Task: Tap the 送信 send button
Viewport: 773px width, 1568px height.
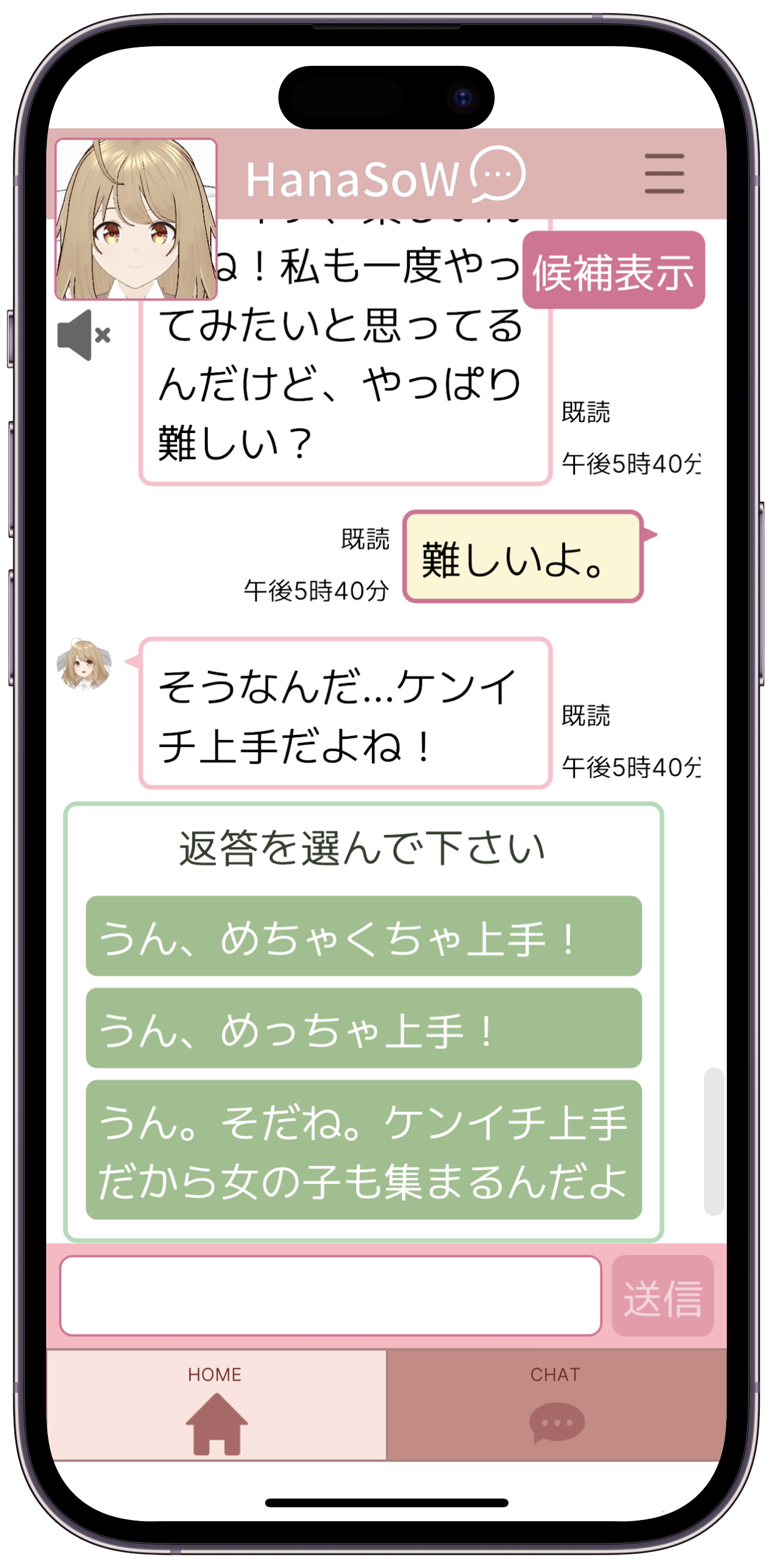Action: [x=662, y=1296]
